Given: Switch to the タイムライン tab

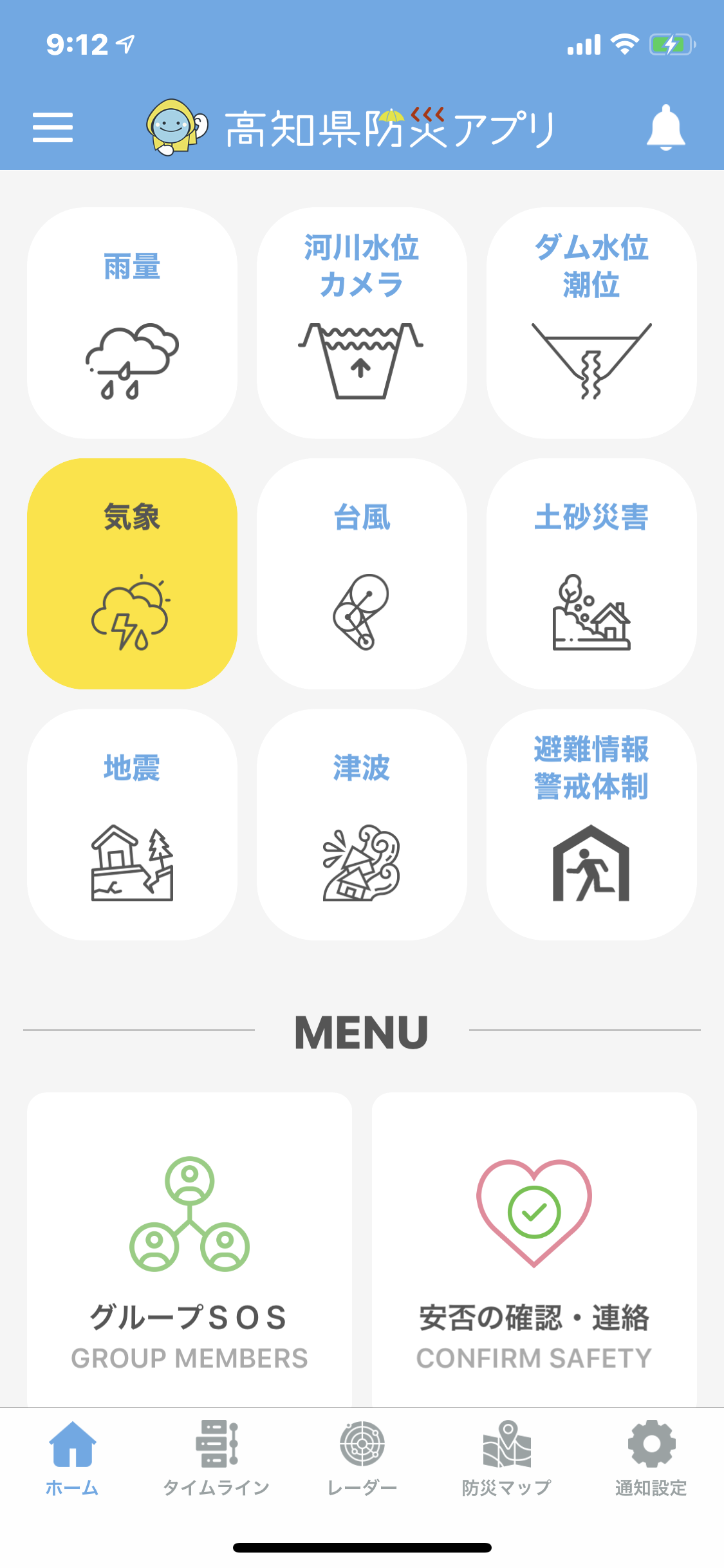Looking at the screenshot, I should (217, 1459).
